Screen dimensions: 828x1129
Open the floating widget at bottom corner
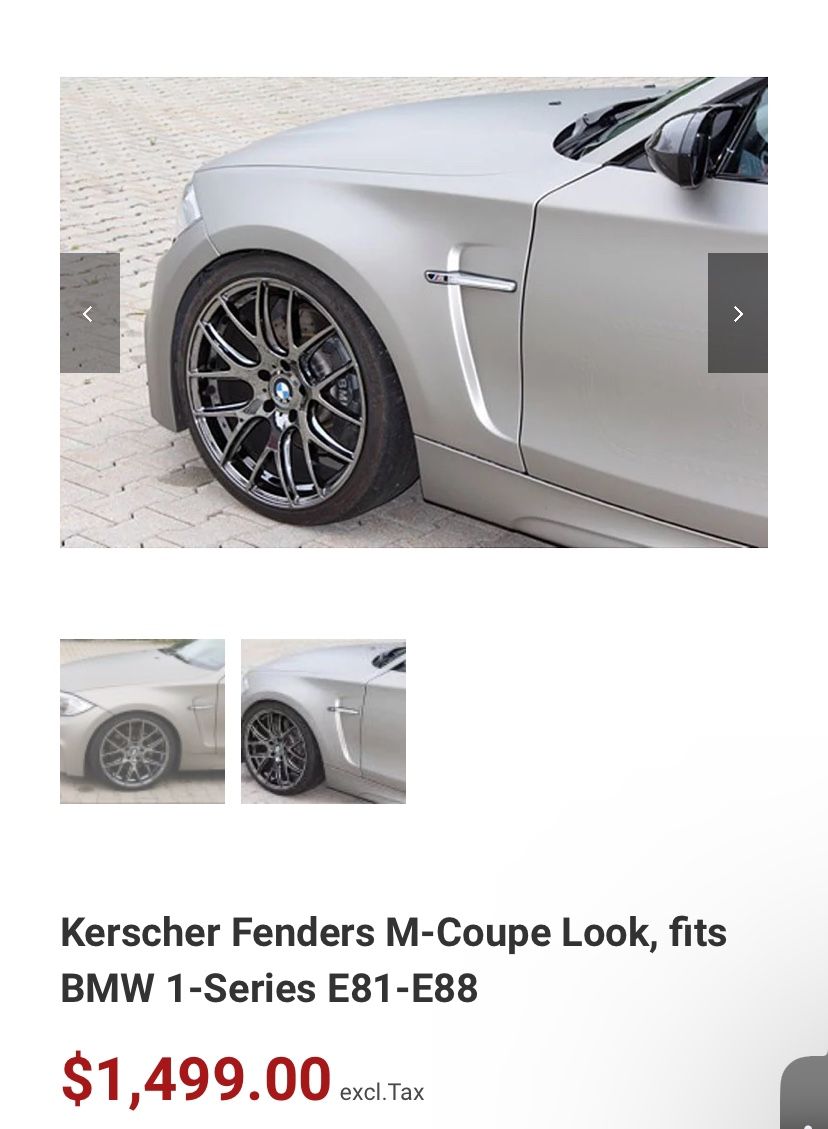point(807,1096)
